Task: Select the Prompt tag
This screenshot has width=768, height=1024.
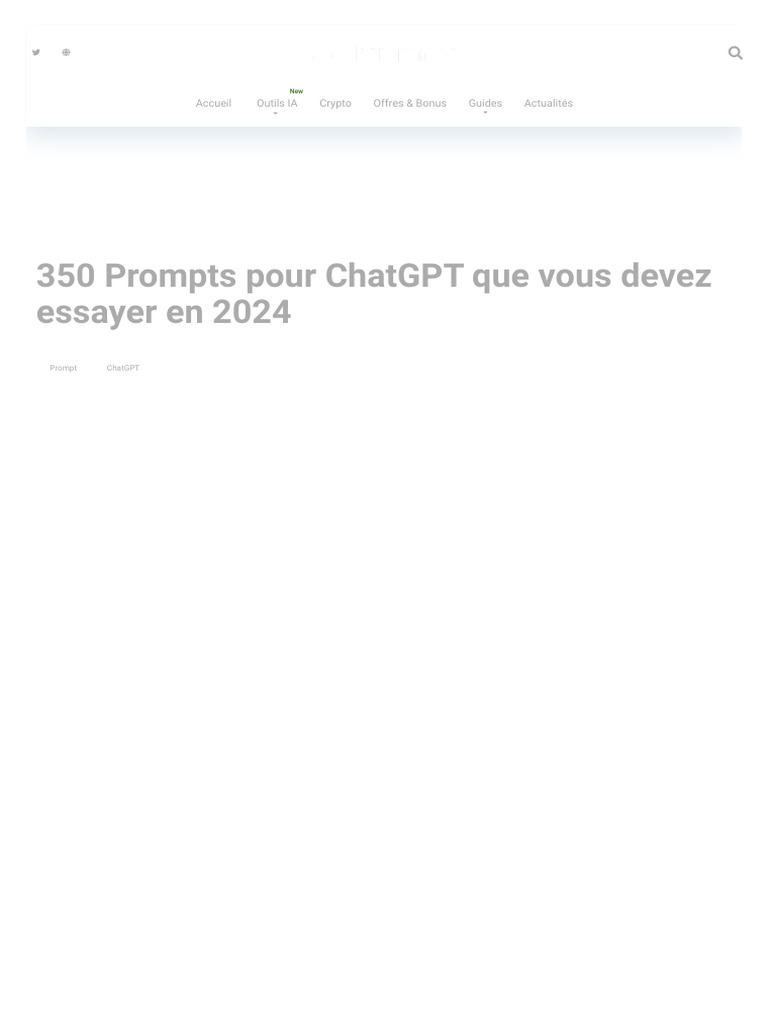Action: [x=63, y=368]
